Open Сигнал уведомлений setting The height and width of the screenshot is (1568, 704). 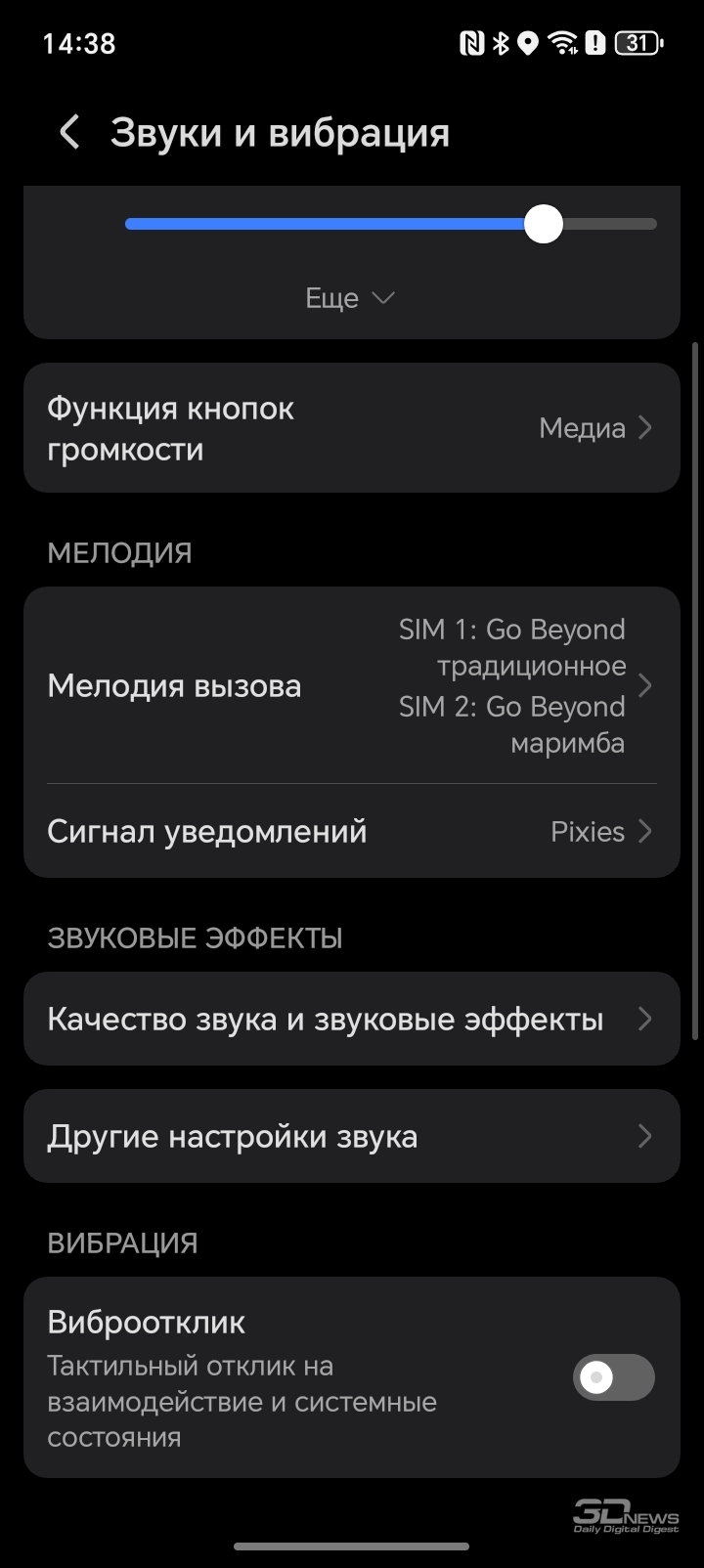[x=351, y=832]
